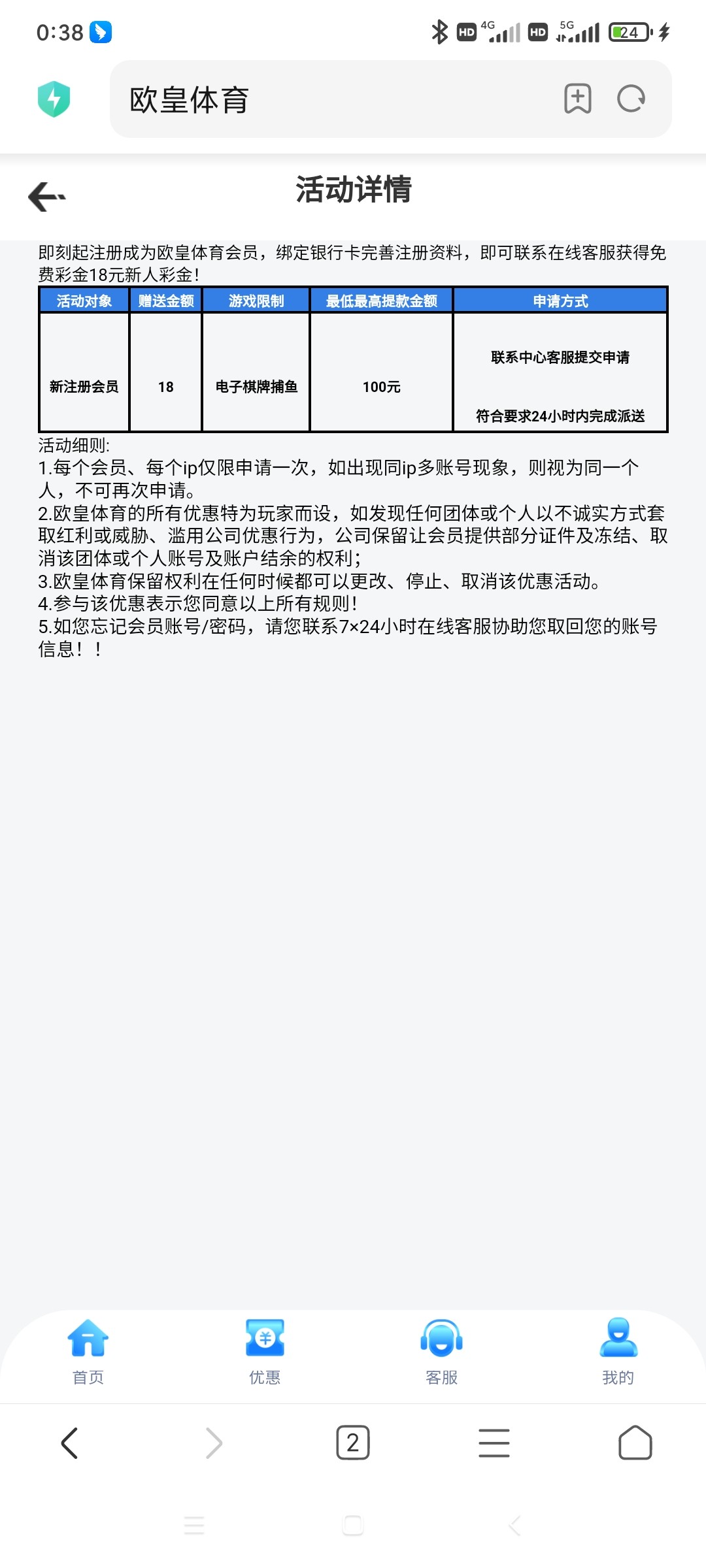Open the browser tab switcher
Screen dimensions: 706x1568
tap(353, 1443)
